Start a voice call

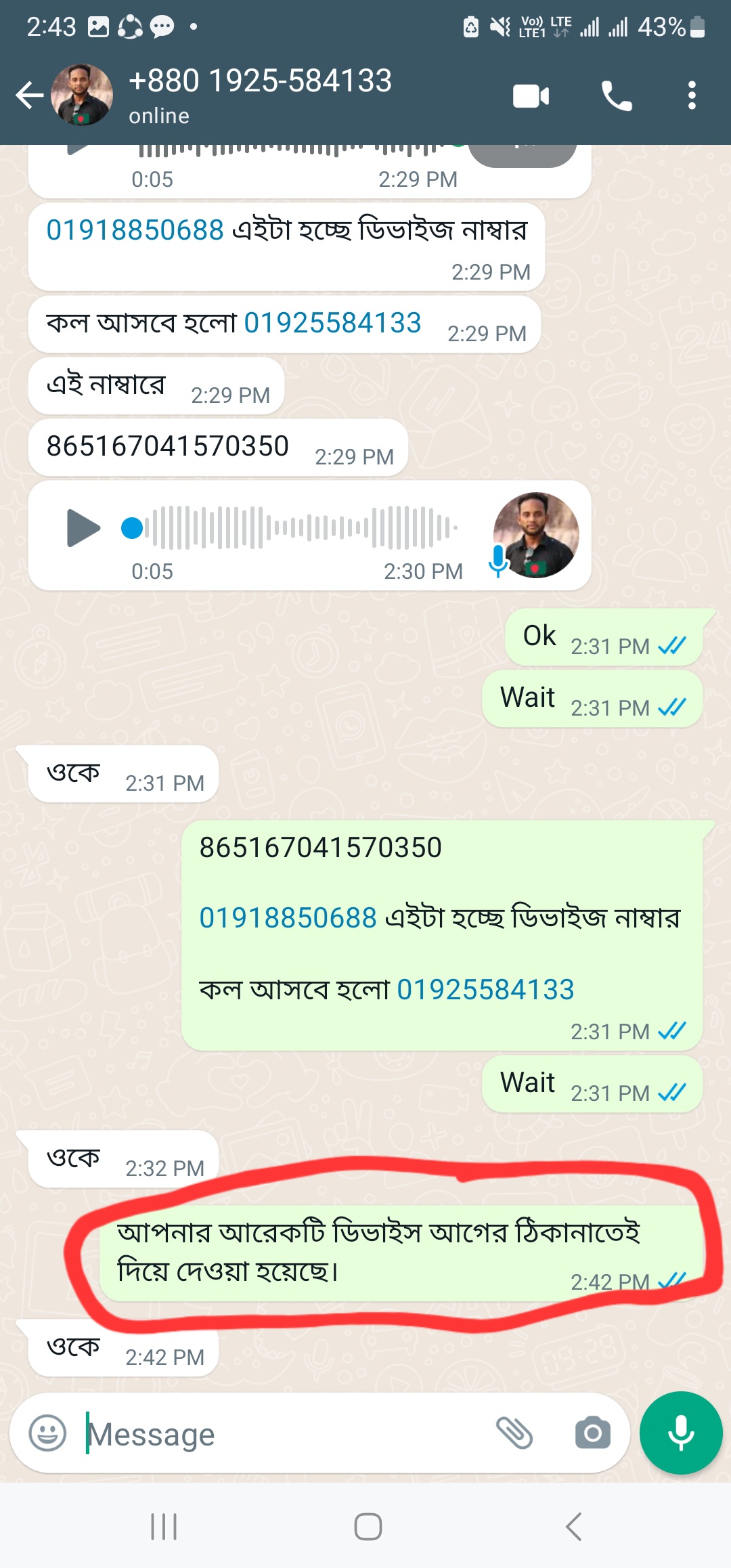617,96
